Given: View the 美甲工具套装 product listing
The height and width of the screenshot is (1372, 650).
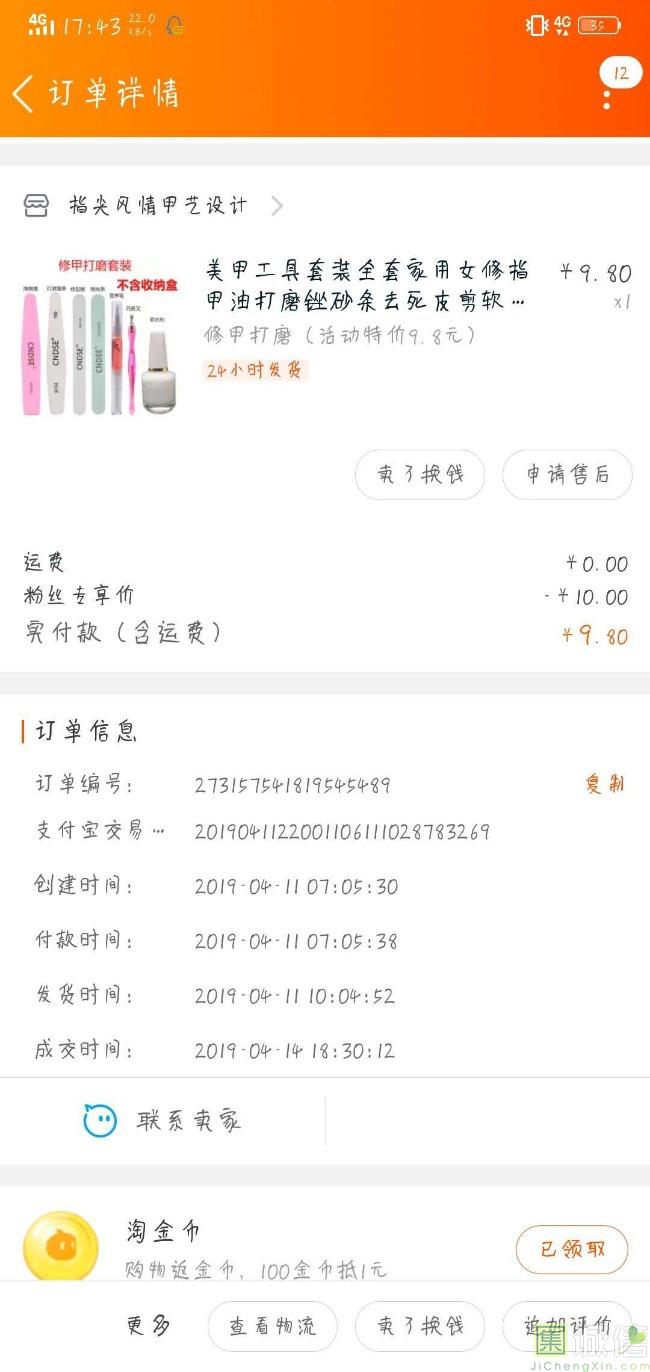Looking at the screenshot, I should pyautogui.click(x=367, y=285).
